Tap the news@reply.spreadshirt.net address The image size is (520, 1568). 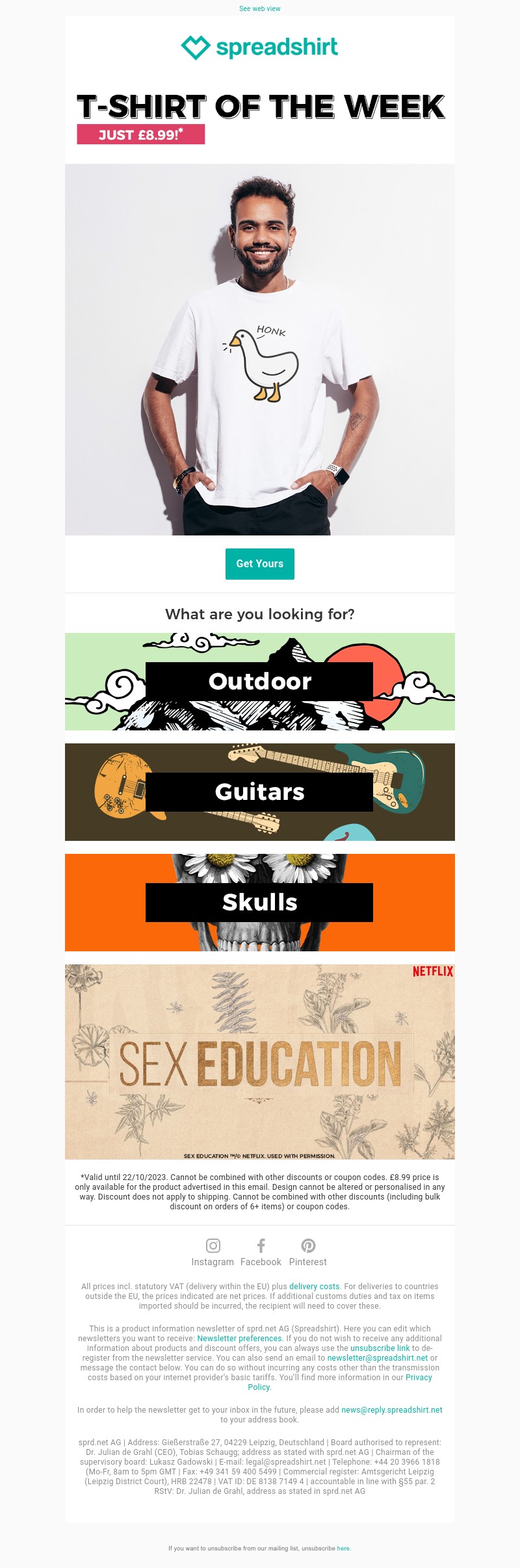click(x=391, y=1409)
